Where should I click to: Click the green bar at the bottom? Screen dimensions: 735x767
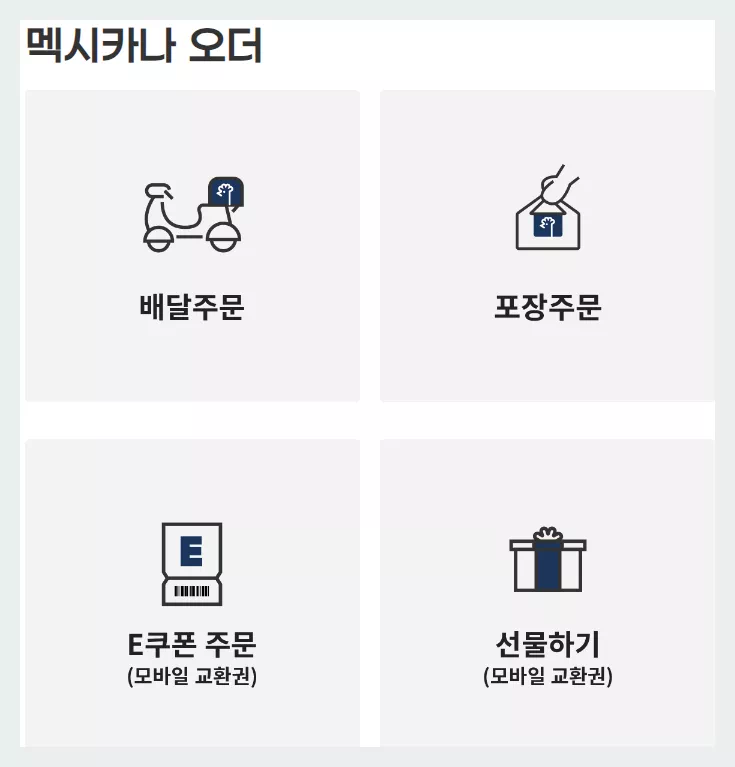click(x=367, y=760)
